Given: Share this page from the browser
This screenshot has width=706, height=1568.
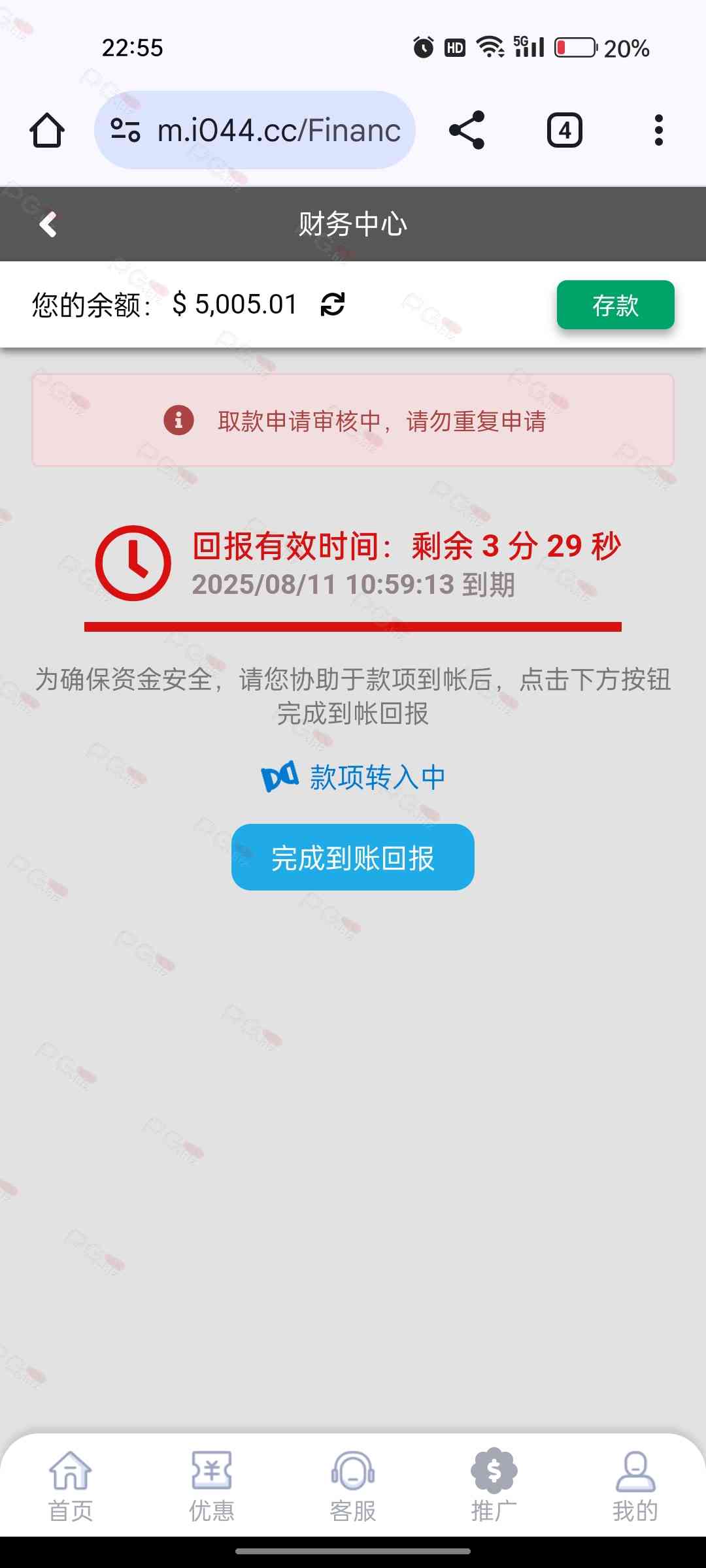Looking at the screenshot, I should (x=467, y=131).
